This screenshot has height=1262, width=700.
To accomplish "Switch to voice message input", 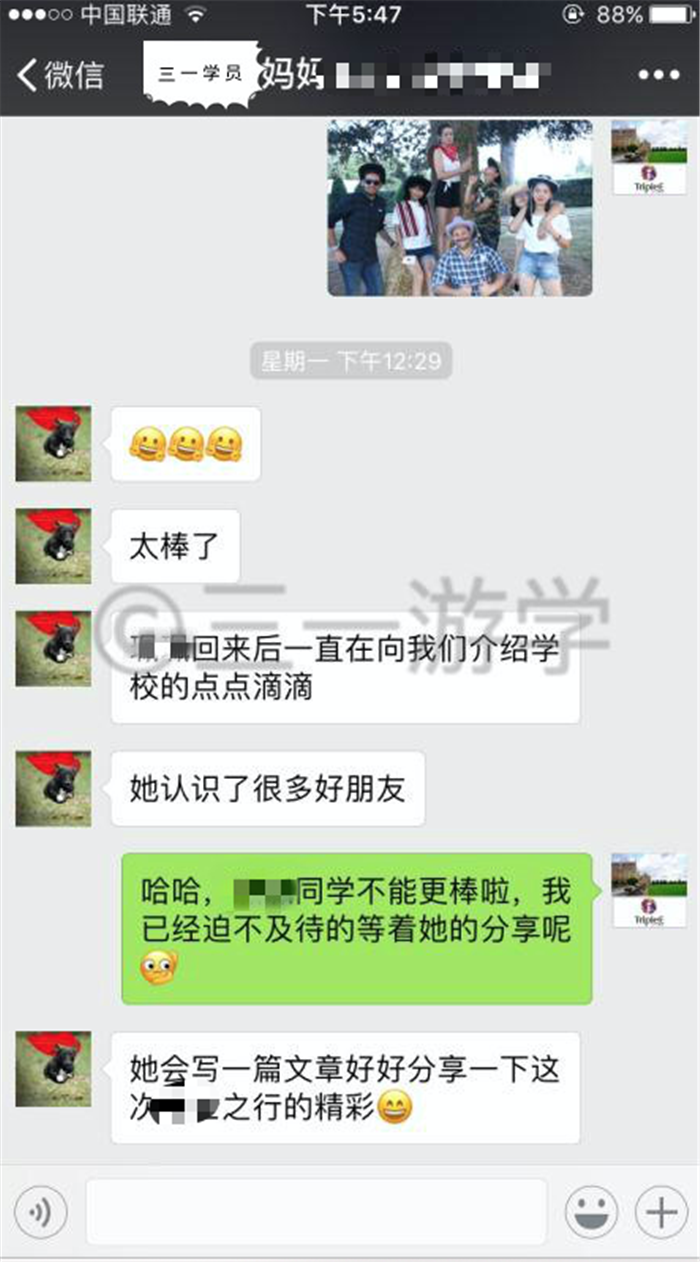I will 41,1213.
